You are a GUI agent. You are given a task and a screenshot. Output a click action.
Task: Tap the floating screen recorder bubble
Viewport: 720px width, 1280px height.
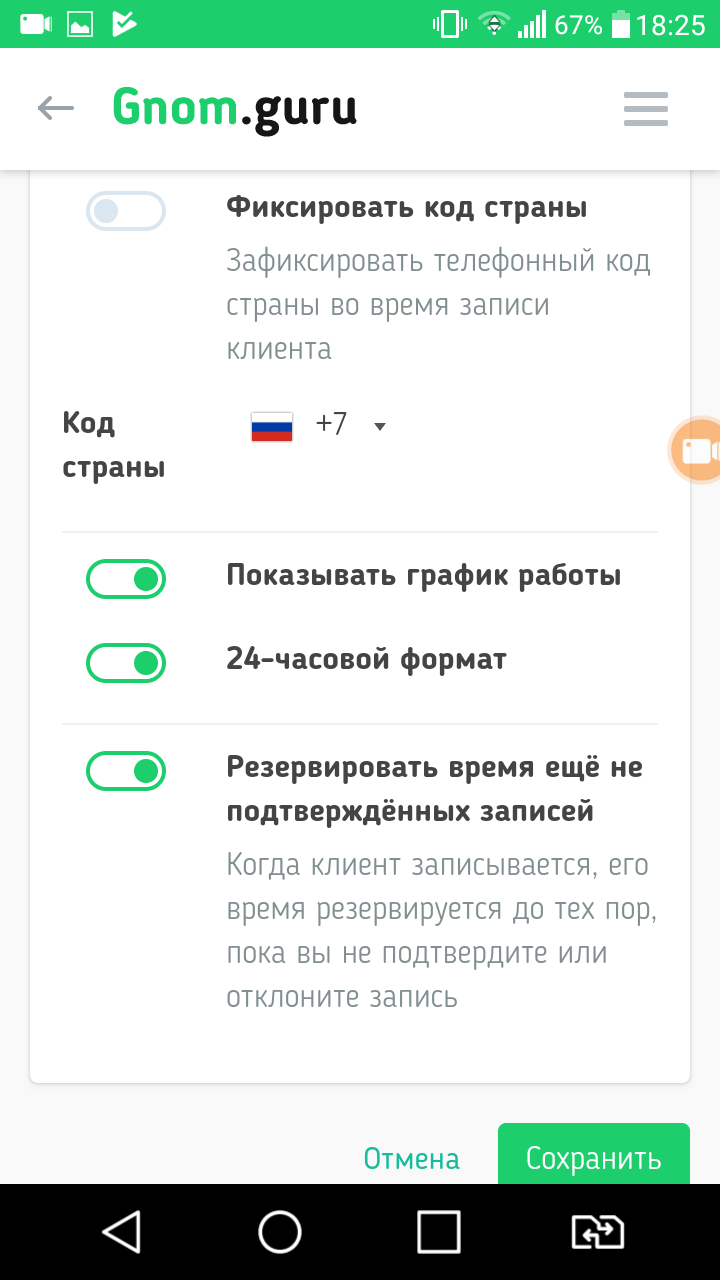(x=698, y=451)
